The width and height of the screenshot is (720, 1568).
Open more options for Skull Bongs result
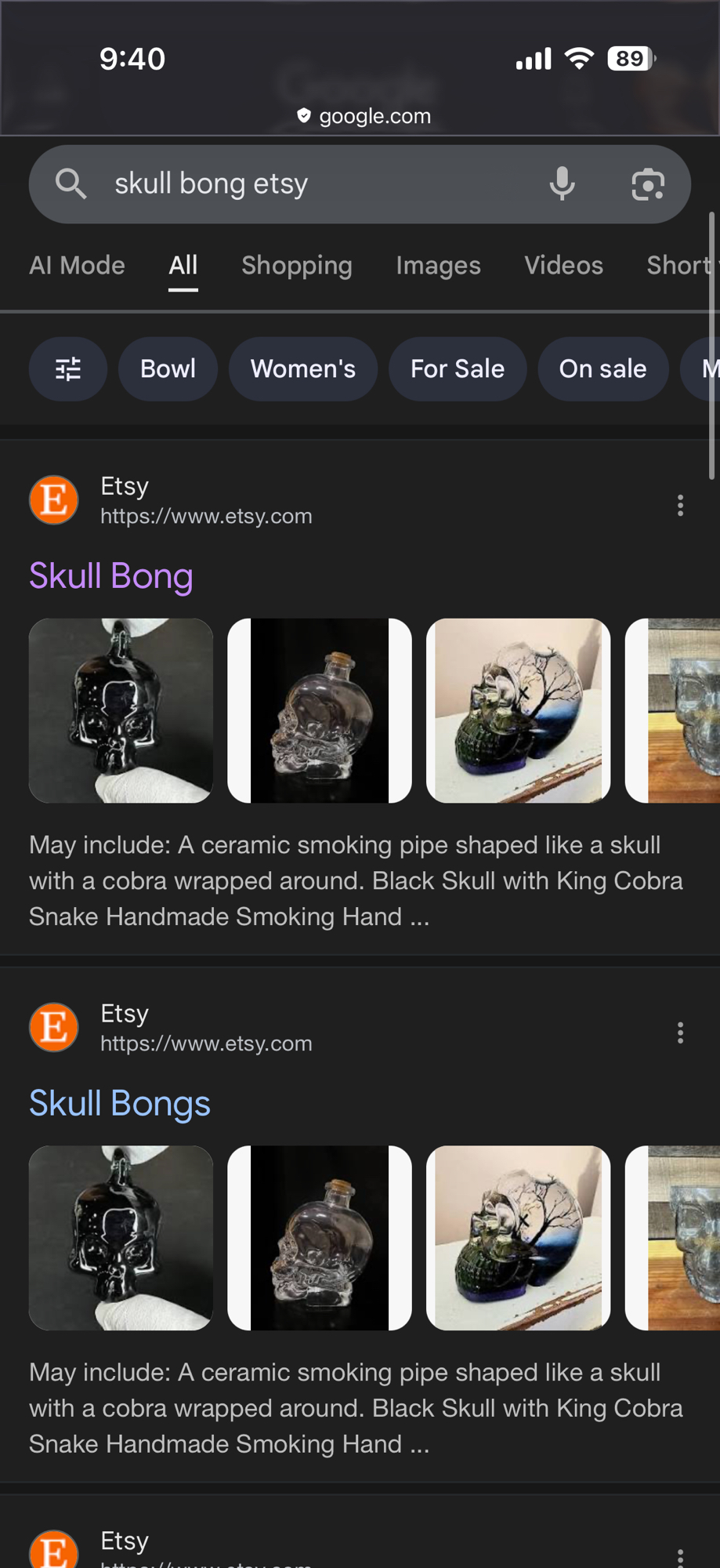(x=680, y=1033)
